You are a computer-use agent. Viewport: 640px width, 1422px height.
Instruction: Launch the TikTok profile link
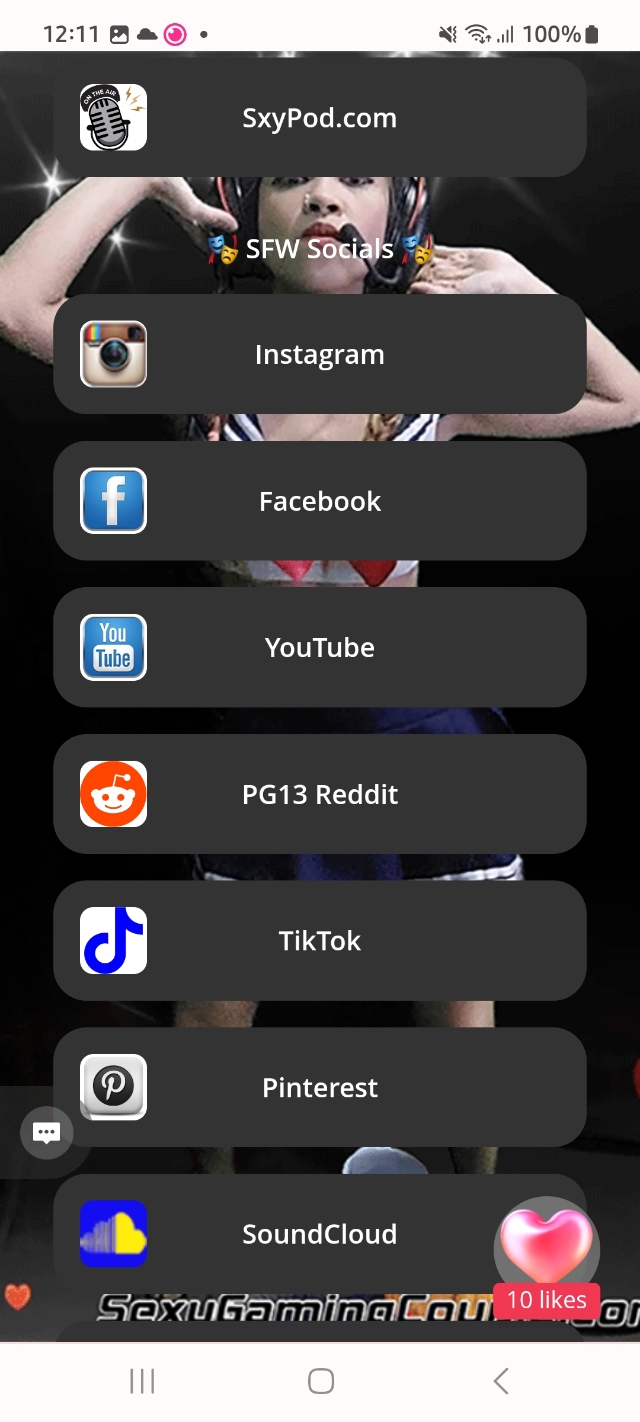click(319, 941)
